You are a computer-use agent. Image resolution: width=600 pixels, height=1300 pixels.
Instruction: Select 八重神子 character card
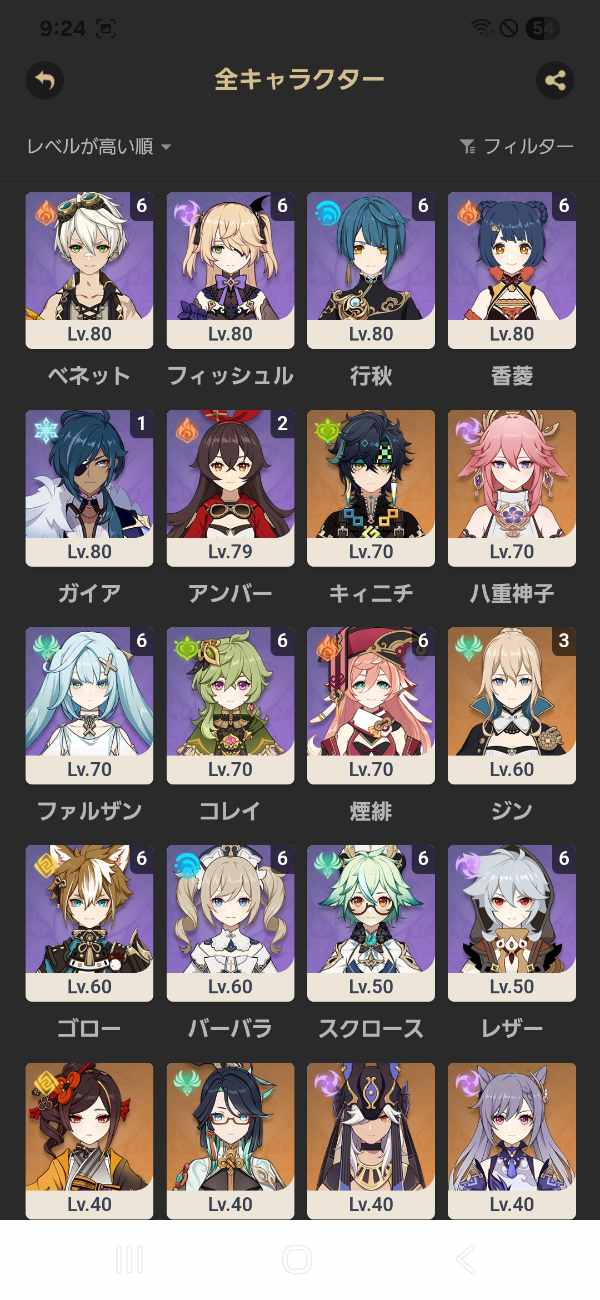(512, 487)
